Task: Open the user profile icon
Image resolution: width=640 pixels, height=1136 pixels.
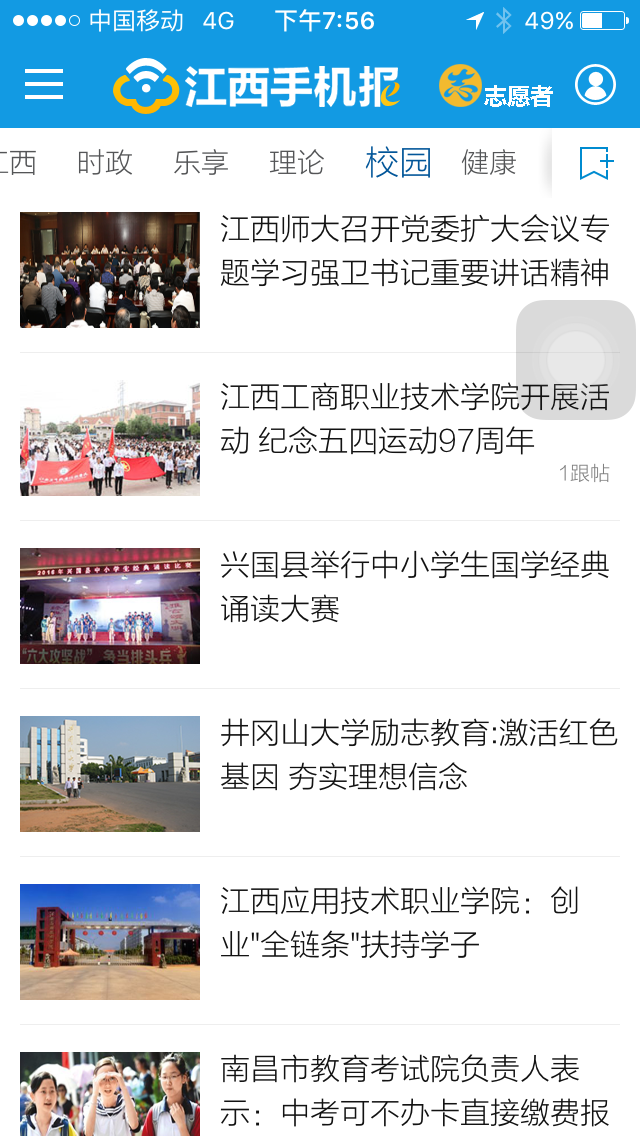Action: tap(595, 85)
